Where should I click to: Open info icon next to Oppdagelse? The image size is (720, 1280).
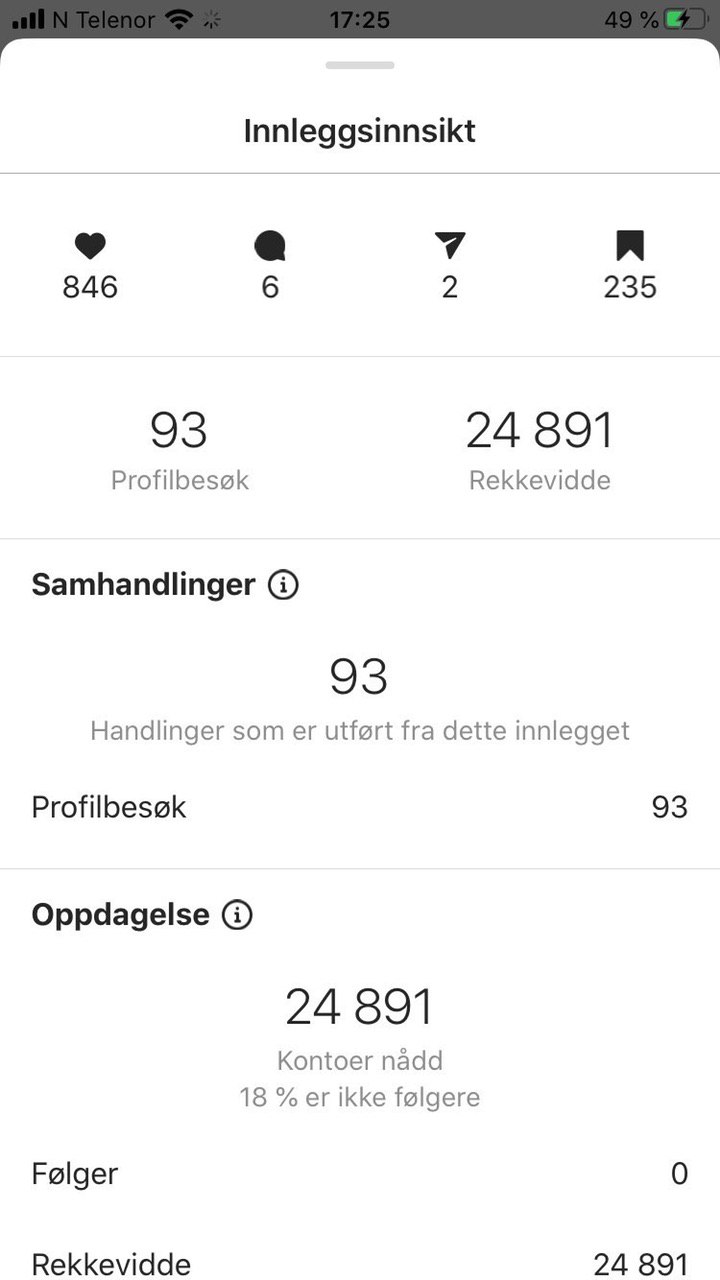coord(237,915)
